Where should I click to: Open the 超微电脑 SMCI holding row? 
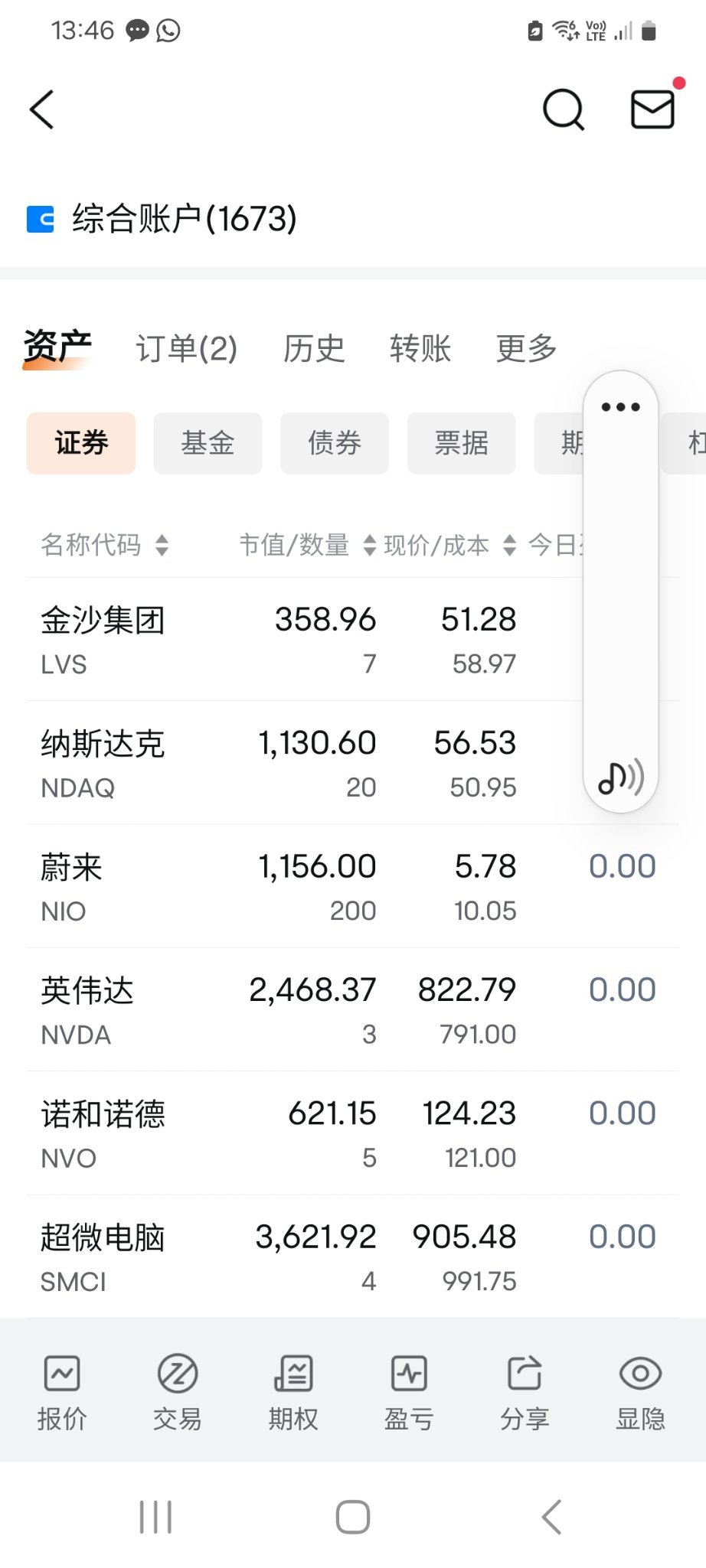tap(353, 1257)
